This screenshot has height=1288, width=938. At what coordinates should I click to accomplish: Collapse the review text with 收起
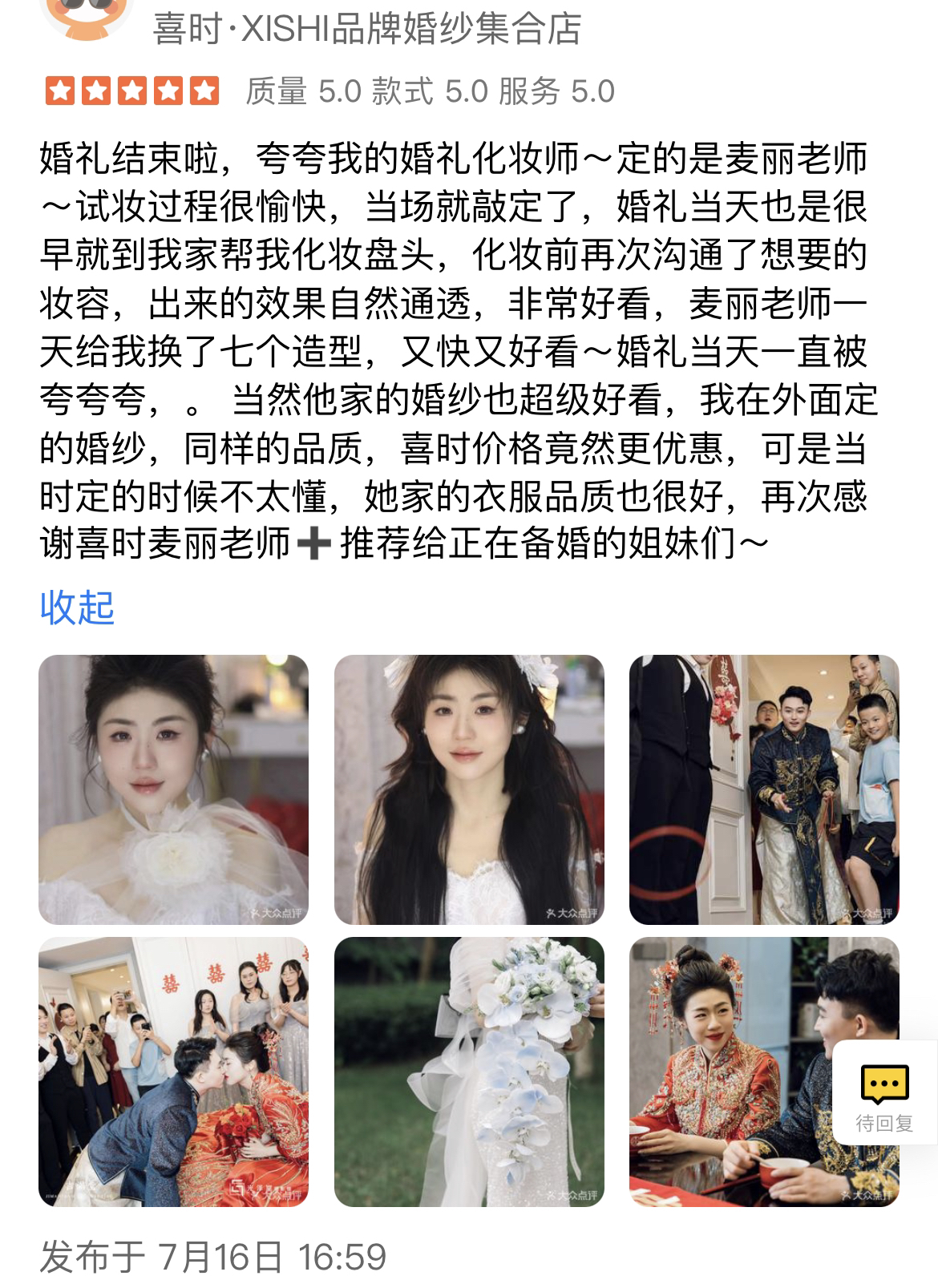click(x=77, y=608)
